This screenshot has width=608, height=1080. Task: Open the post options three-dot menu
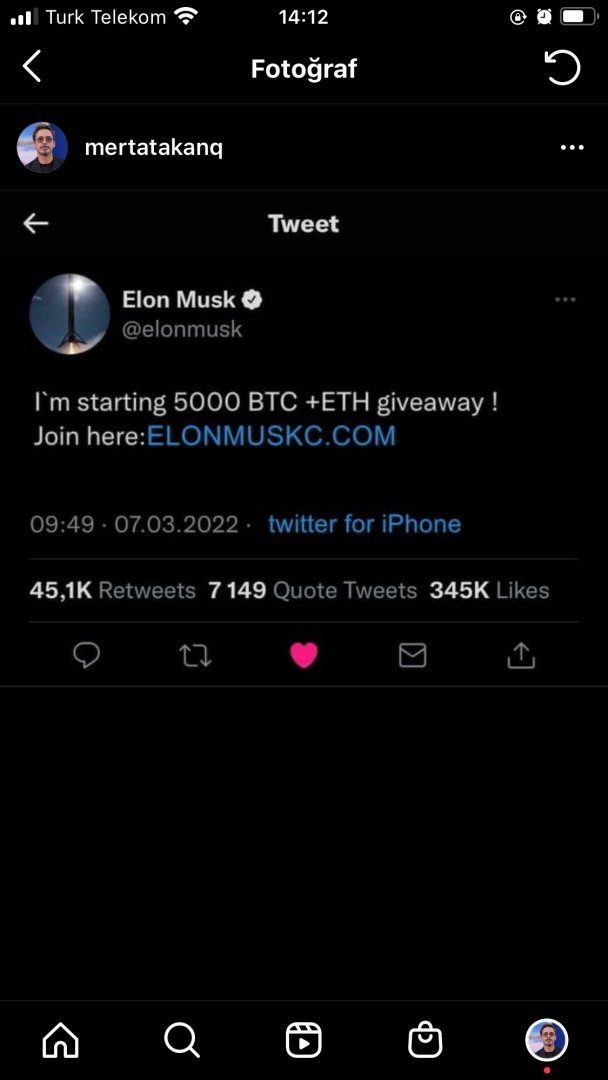pos(572,148)
